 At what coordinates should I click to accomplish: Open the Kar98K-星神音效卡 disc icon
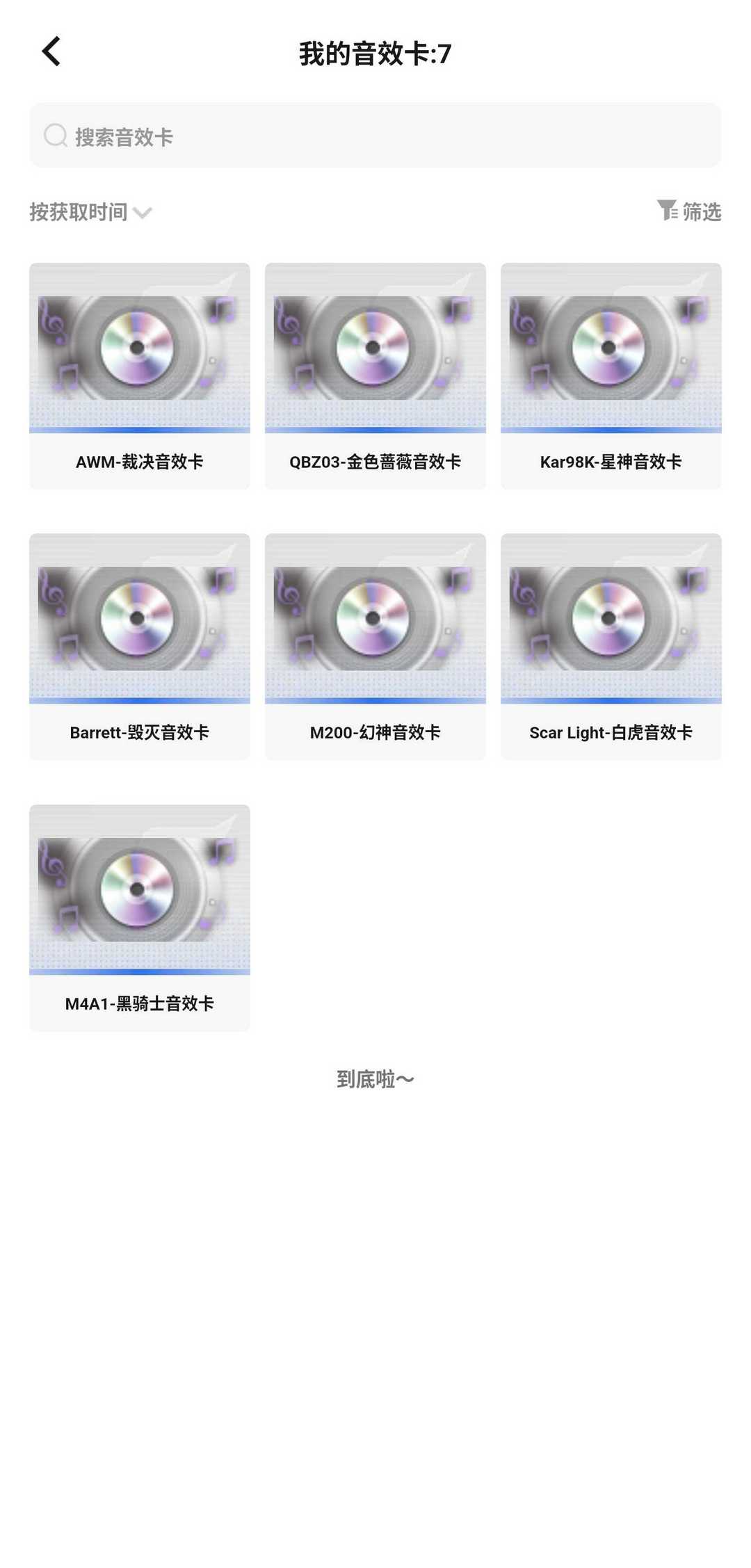click(x=611, y=348)
